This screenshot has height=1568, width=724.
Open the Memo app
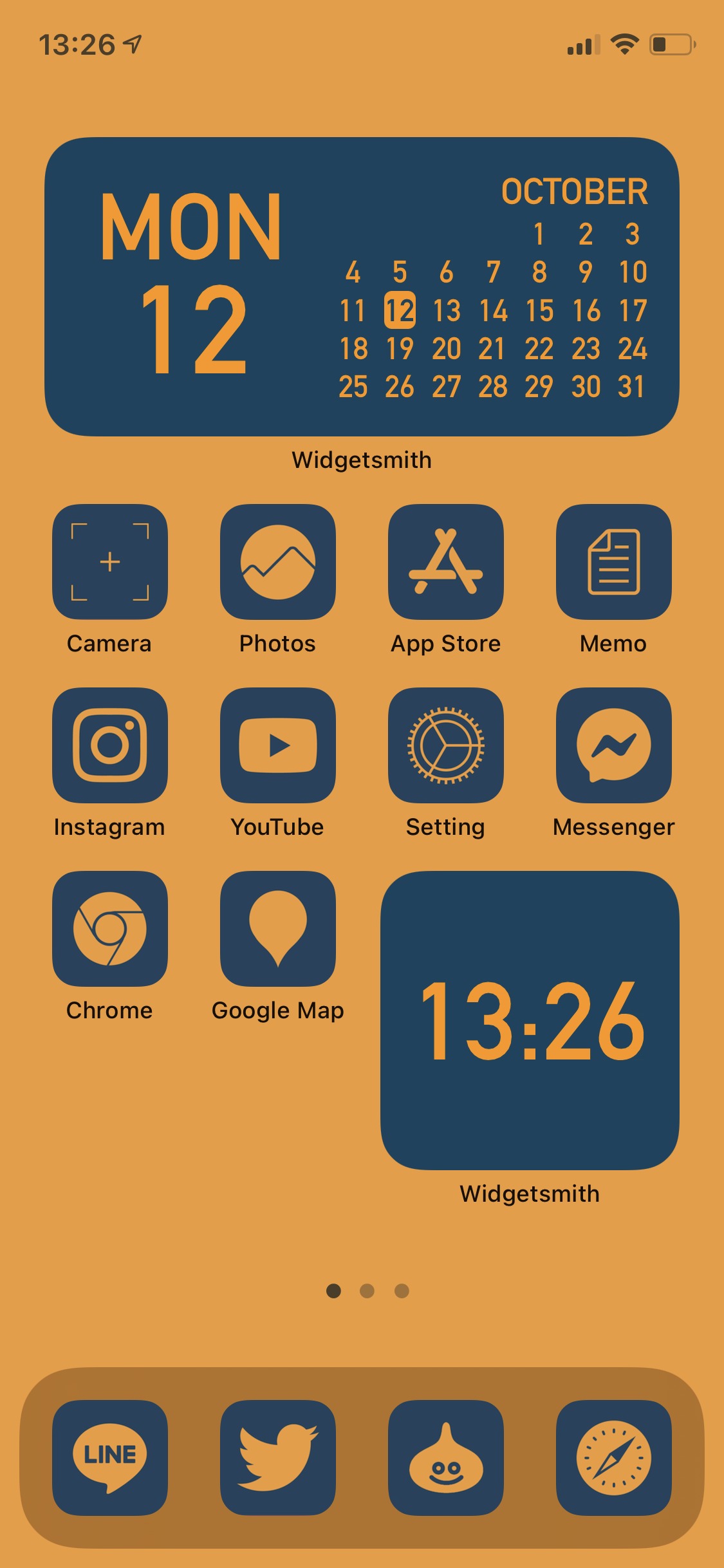[x=614, y=562]
